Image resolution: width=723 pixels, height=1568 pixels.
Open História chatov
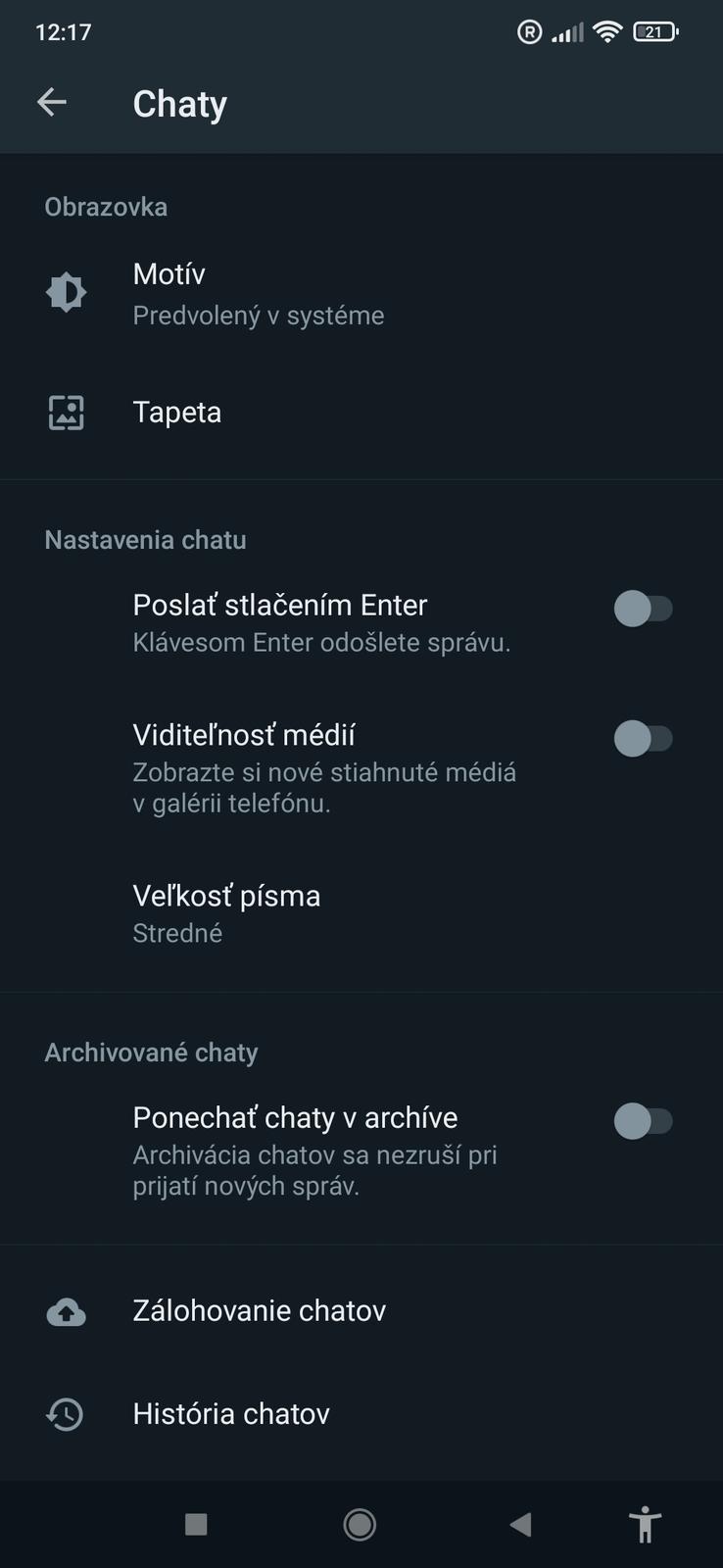(x=231, y=1414)
